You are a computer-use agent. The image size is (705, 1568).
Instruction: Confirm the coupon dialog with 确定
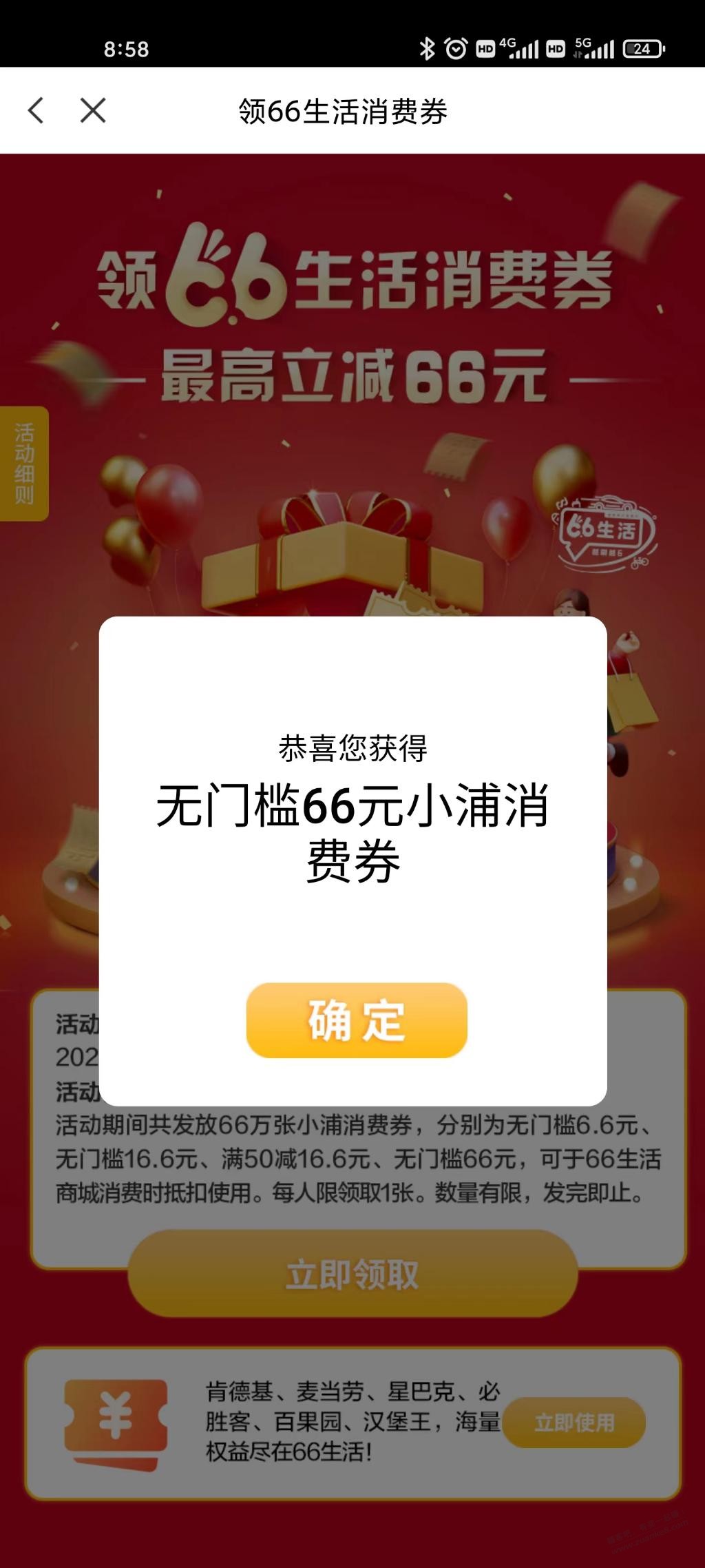click(357, 1020)
